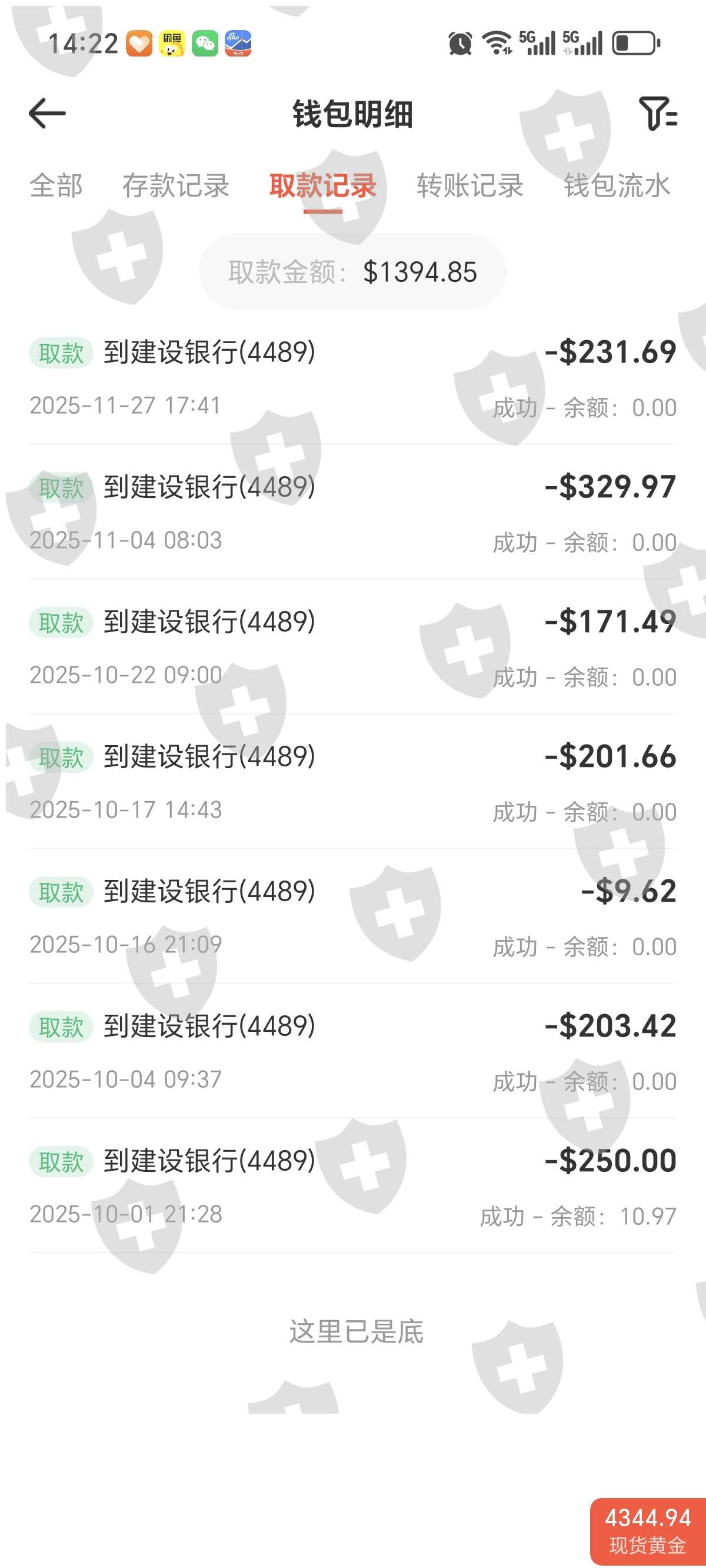Open the -$329.97 withdrawal record
This screenshot has height=1568, width=706.
(353, 513)
